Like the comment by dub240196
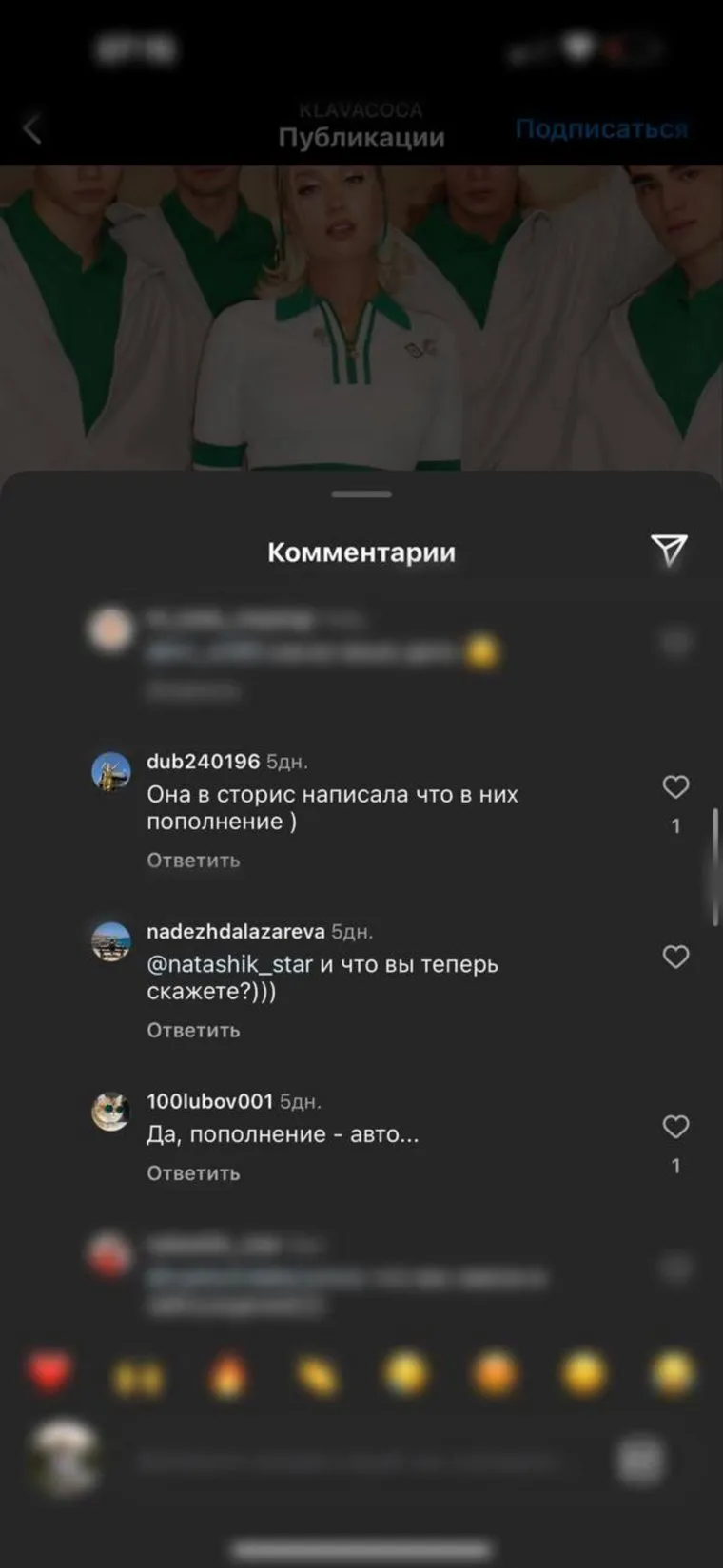The image size is (723, 1568). click(x=675, y=786)
